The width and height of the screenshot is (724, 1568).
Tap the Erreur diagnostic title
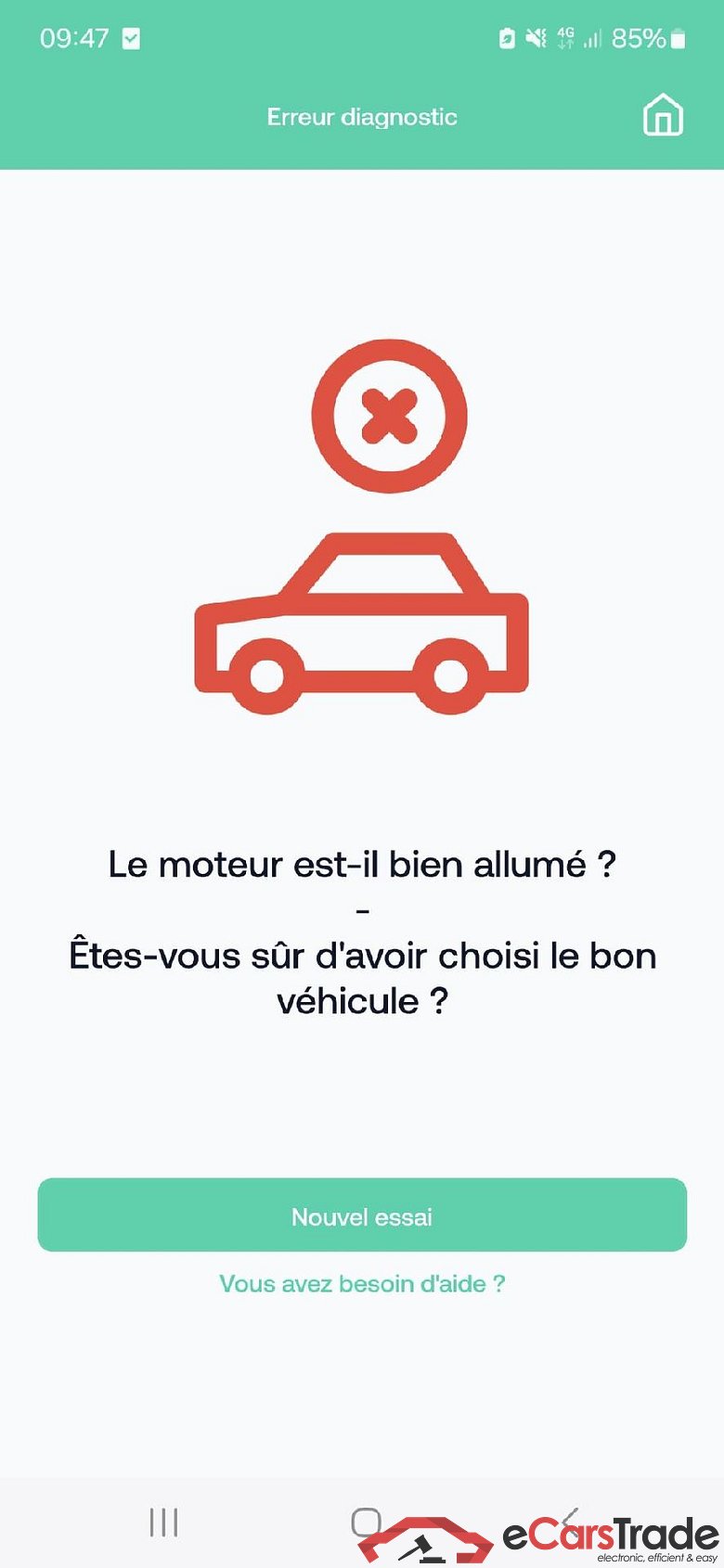pos(361,116)
